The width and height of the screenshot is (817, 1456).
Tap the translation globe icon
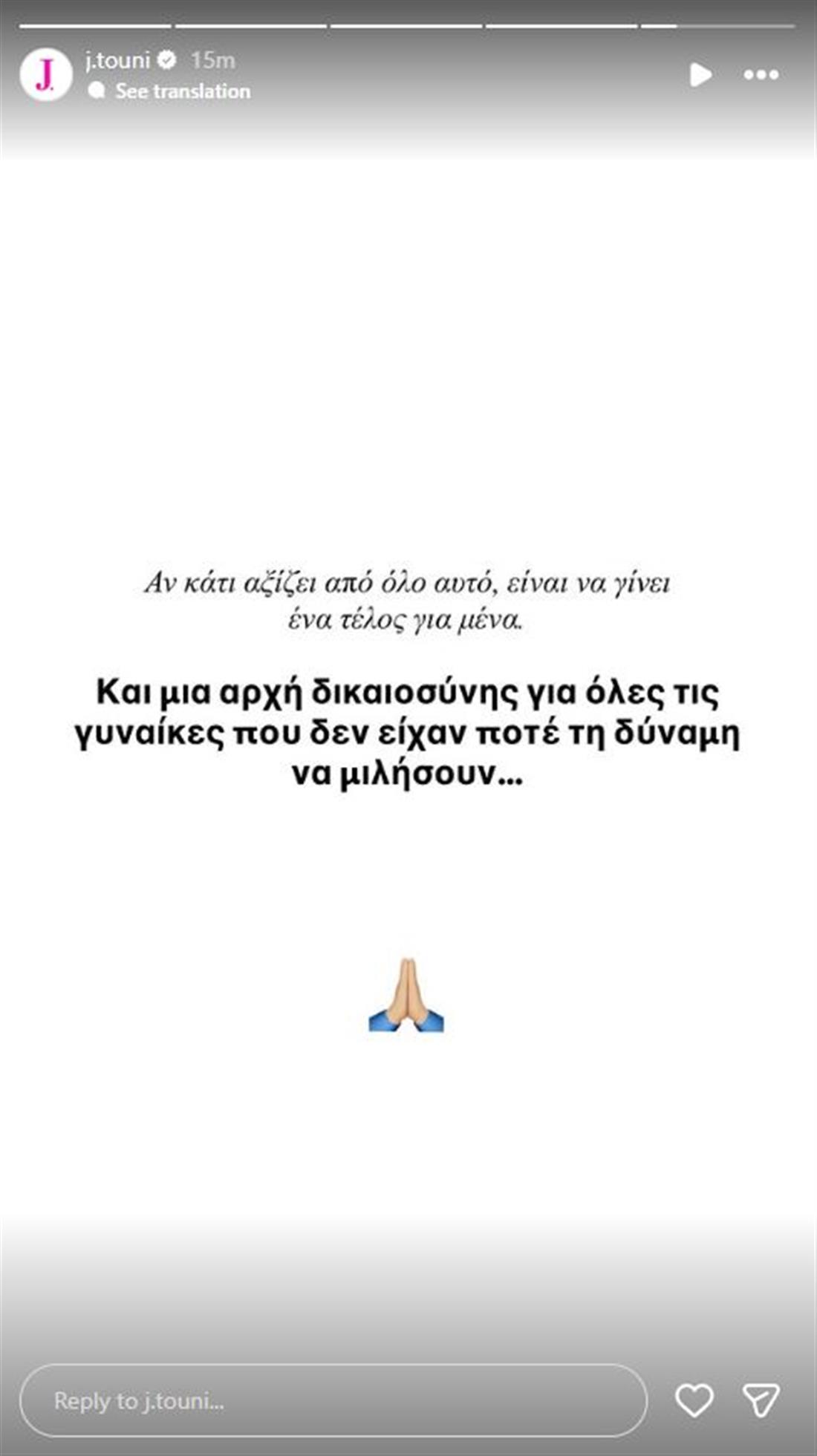97,92
